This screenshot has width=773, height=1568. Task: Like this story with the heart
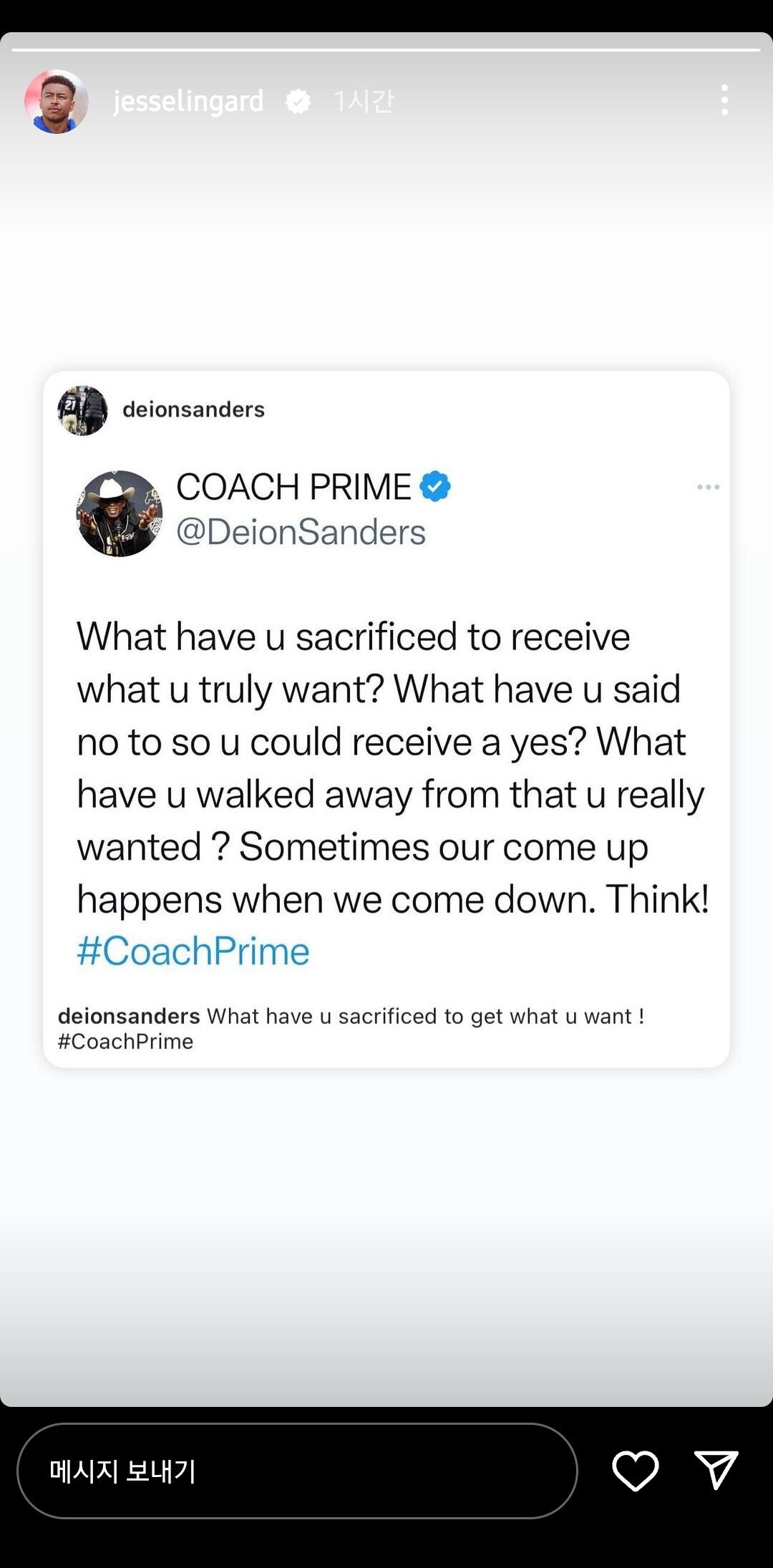tap(635, 1471)
